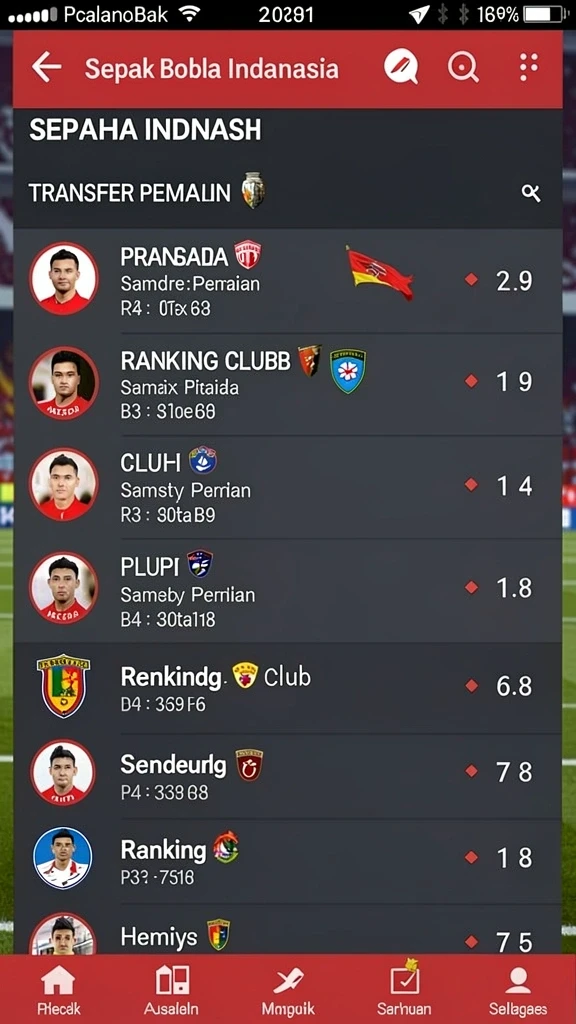Open the Hemiys row
The width and height of the screenshot is (576, 1024).
[x=287, y=930]
